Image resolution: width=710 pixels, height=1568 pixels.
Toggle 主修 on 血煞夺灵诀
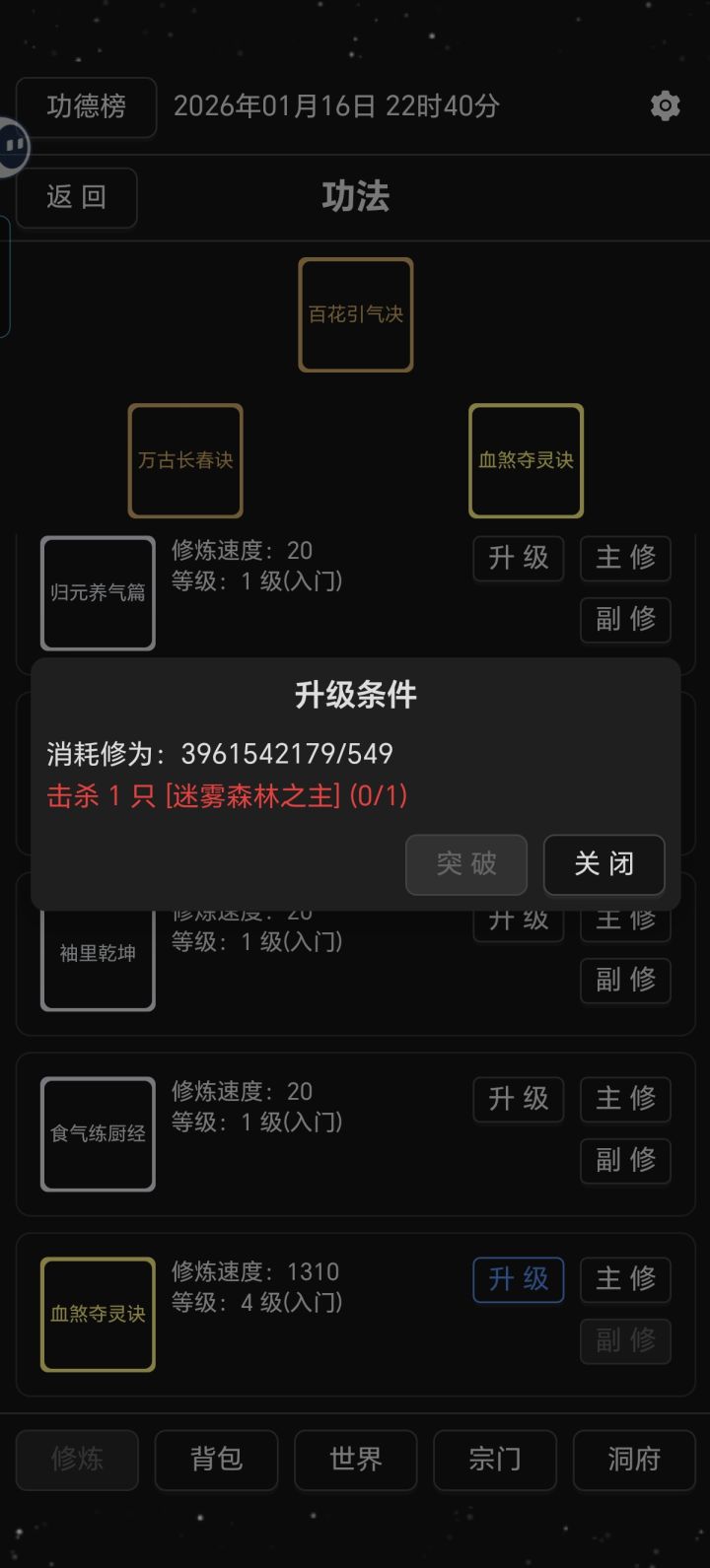(x=625, y=1278)
